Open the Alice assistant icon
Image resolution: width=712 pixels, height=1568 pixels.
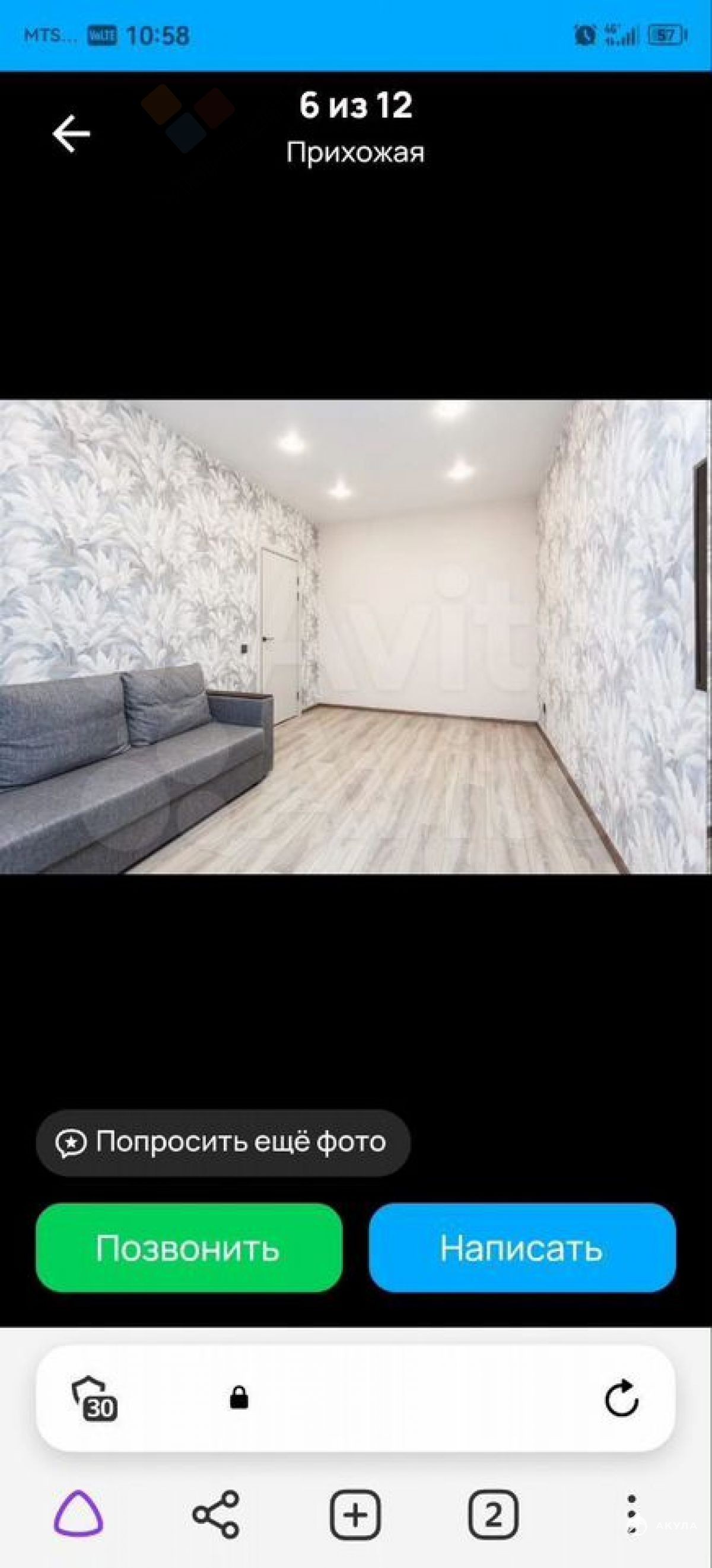[78, 1513]
